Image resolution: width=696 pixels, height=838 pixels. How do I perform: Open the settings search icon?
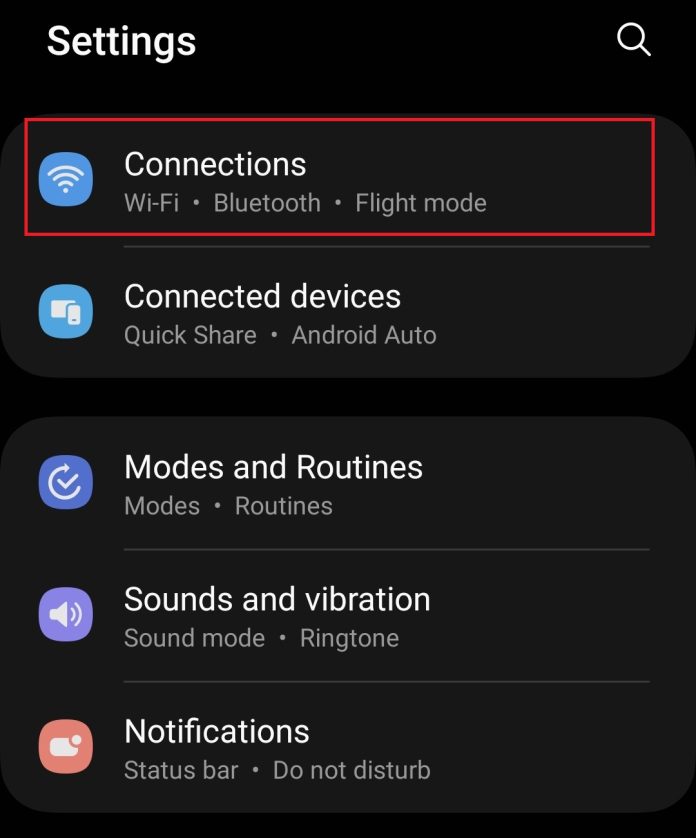tap(633, 40)
